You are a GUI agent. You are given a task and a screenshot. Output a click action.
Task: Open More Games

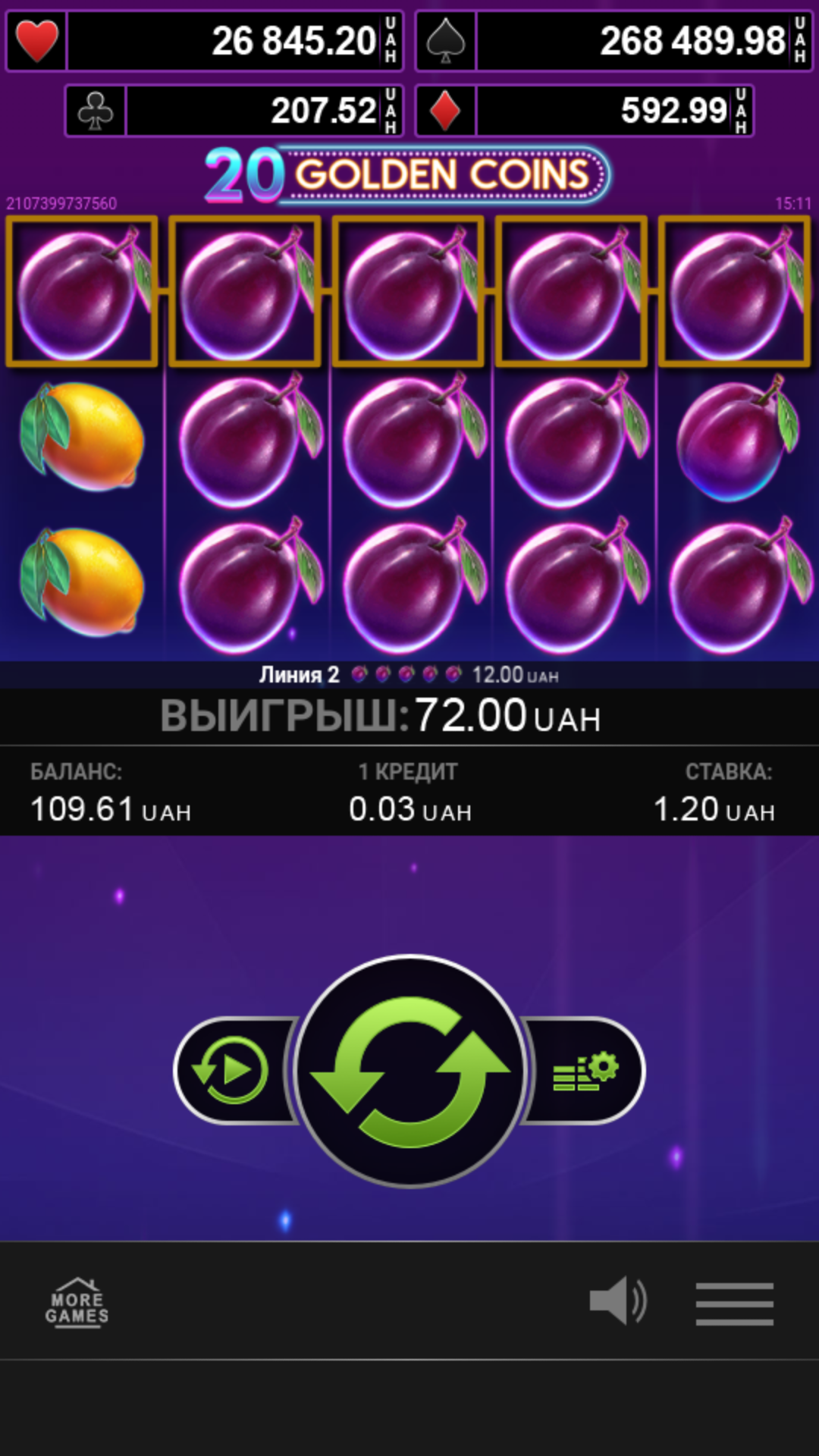[77, 1302]
